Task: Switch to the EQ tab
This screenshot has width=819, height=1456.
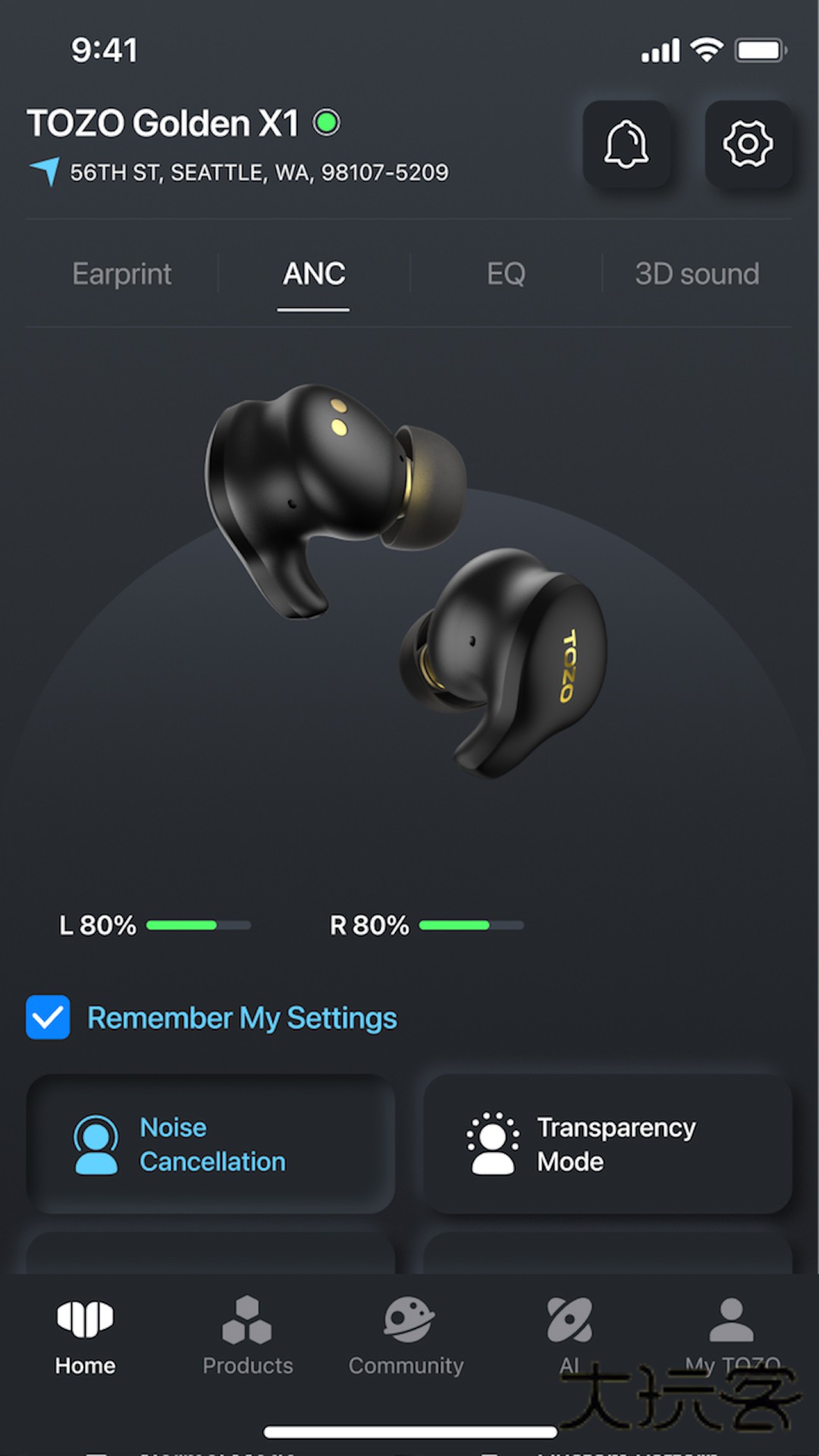Action: click(506, 275)
